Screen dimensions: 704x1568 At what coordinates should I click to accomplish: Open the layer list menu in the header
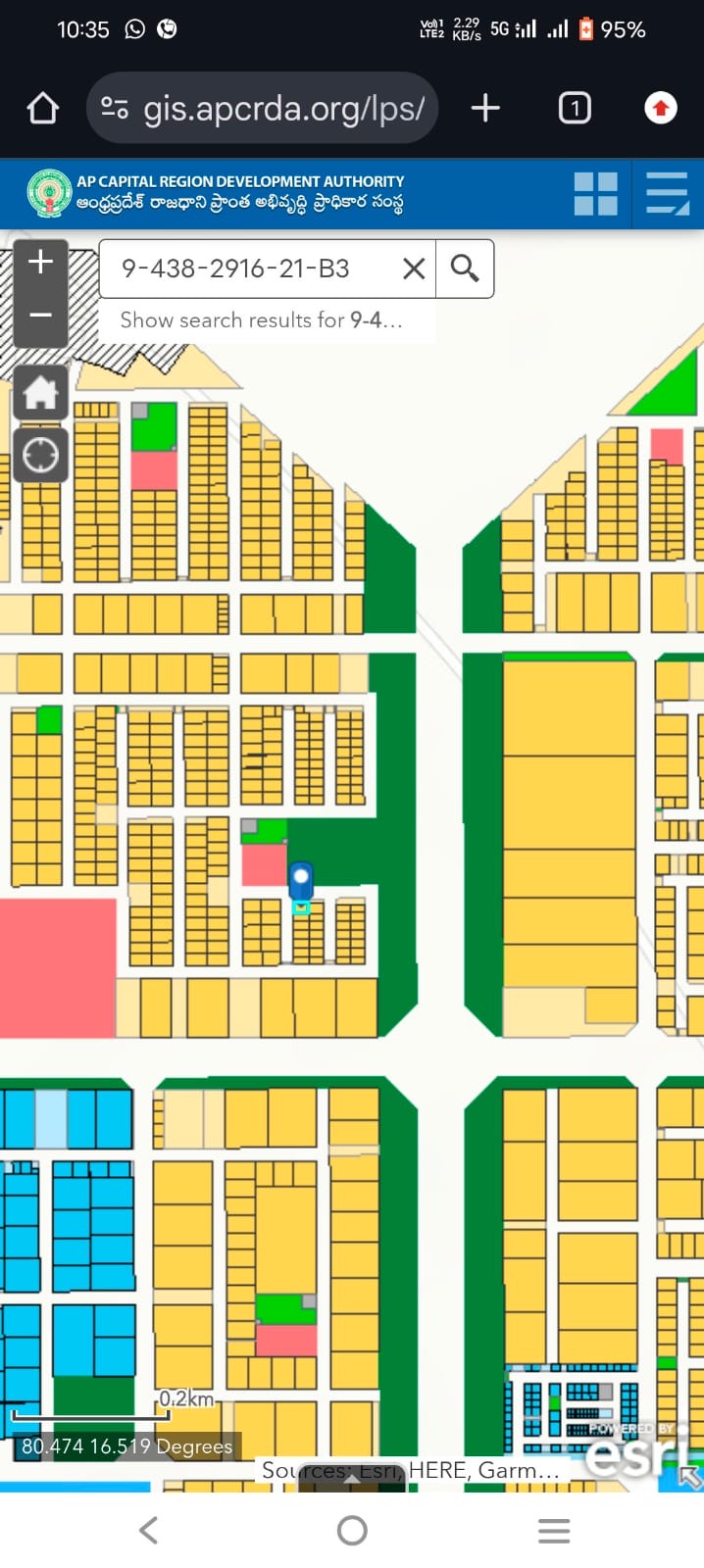669,194
